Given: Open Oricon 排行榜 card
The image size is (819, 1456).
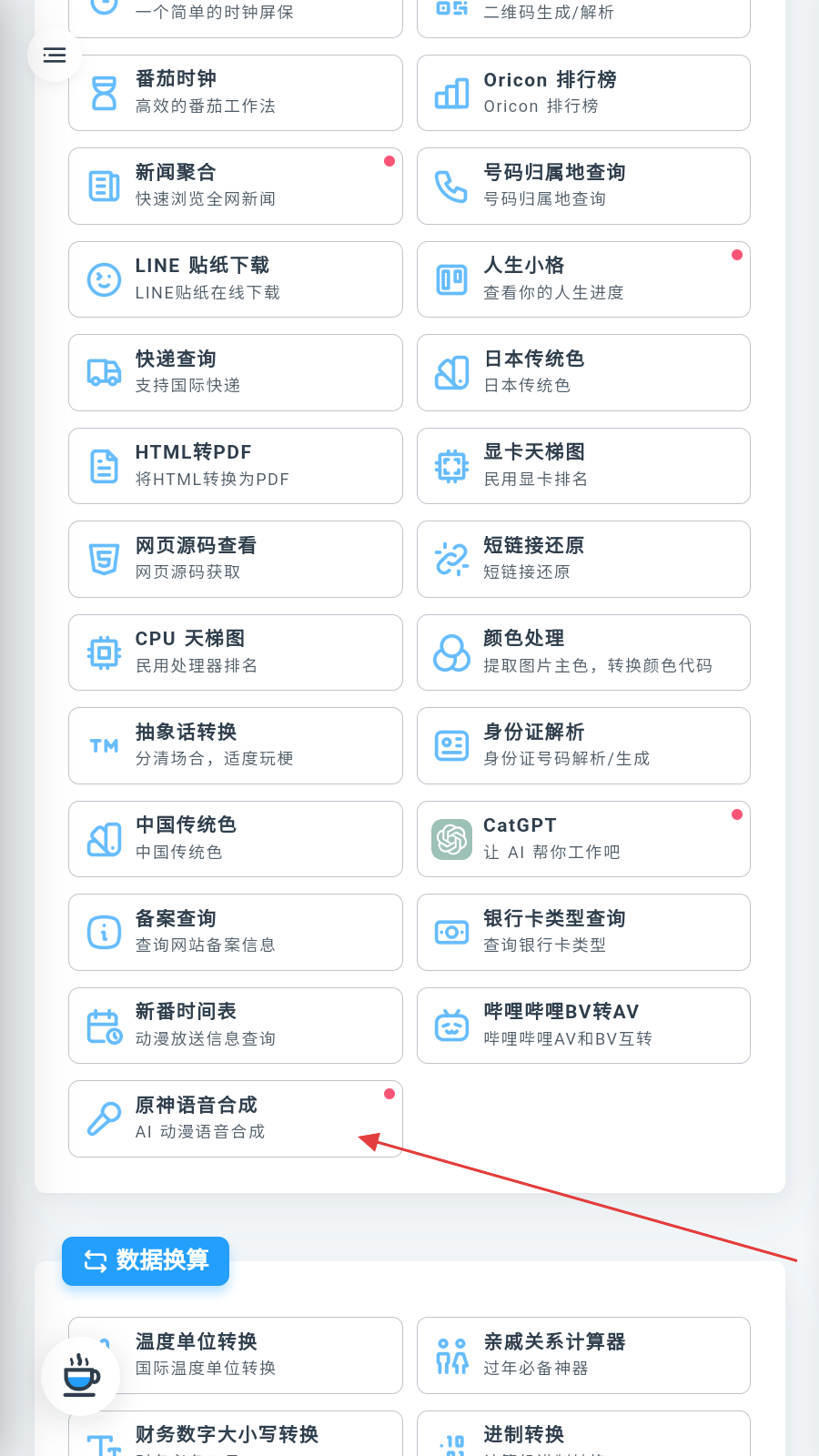Looking at the screenshot, I should pos(583,93).
